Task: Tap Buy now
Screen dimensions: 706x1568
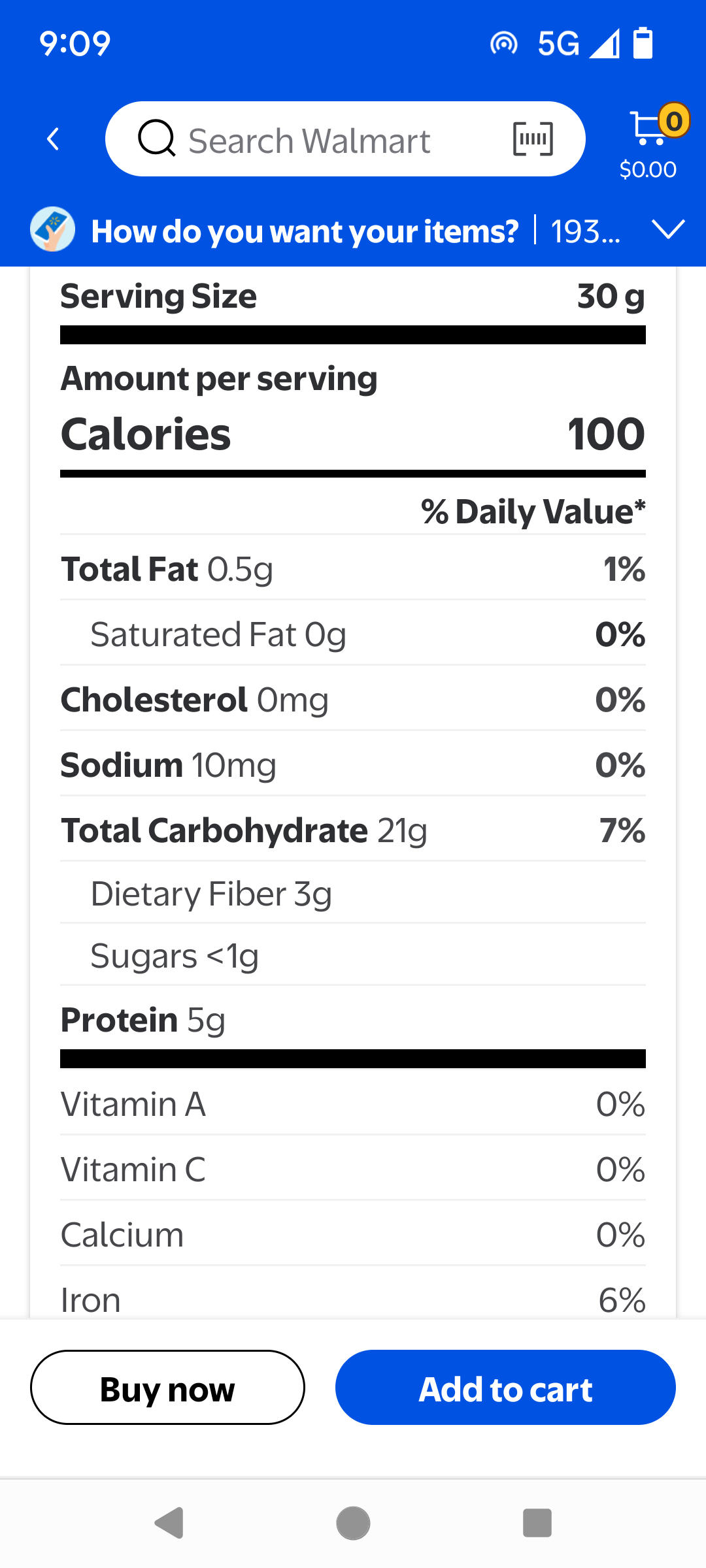Action: [167, 1387]
